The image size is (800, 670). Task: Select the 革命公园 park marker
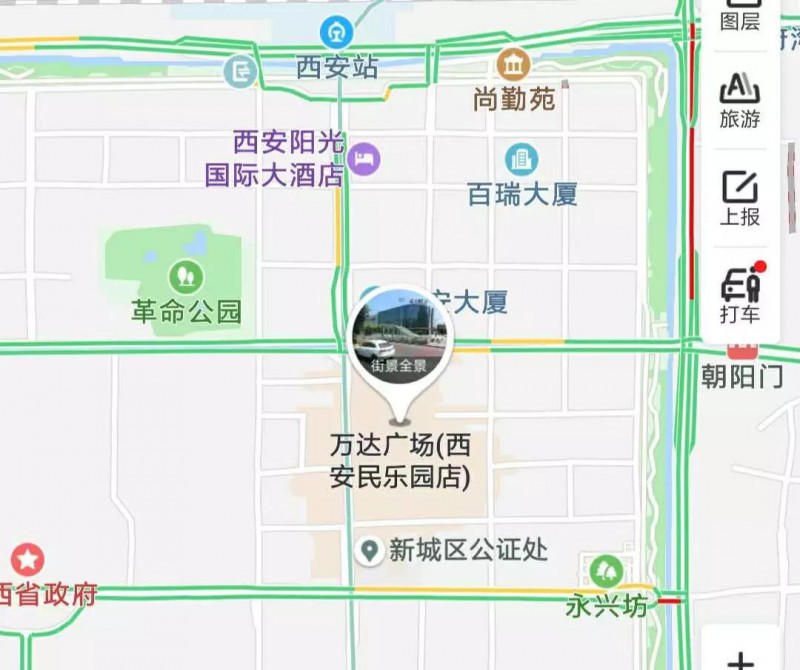186,274
